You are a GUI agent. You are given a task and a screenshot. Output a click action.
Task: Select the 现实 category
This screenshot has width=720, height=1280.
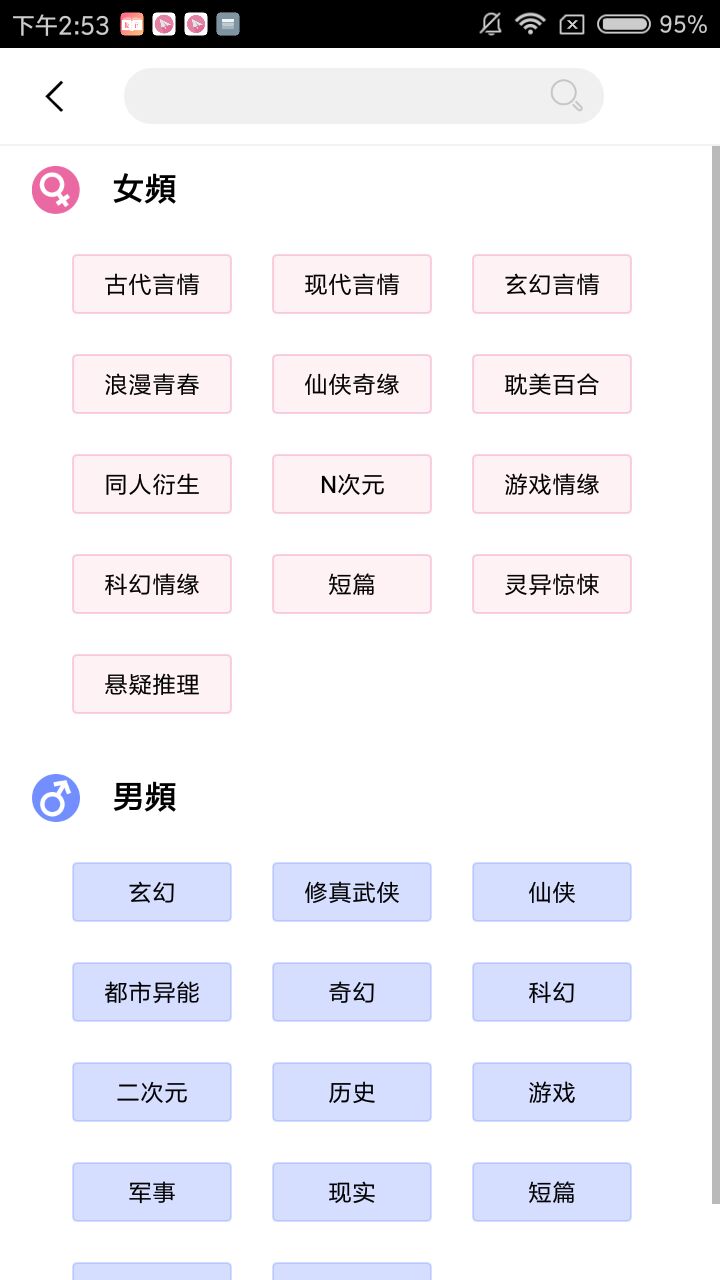(352, 1192)
